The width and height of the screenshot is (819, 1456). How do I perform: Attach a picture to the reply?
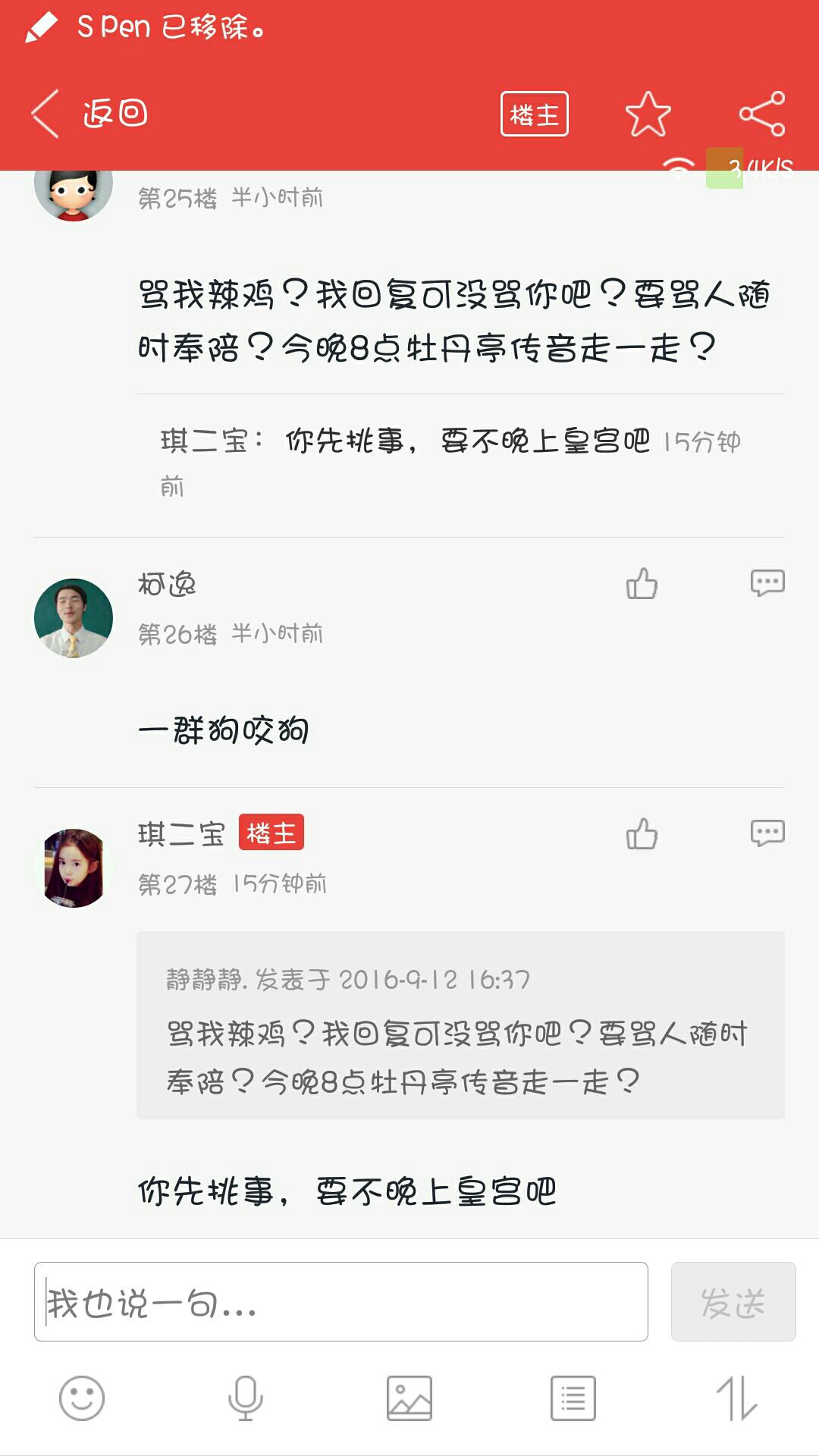409,1398
